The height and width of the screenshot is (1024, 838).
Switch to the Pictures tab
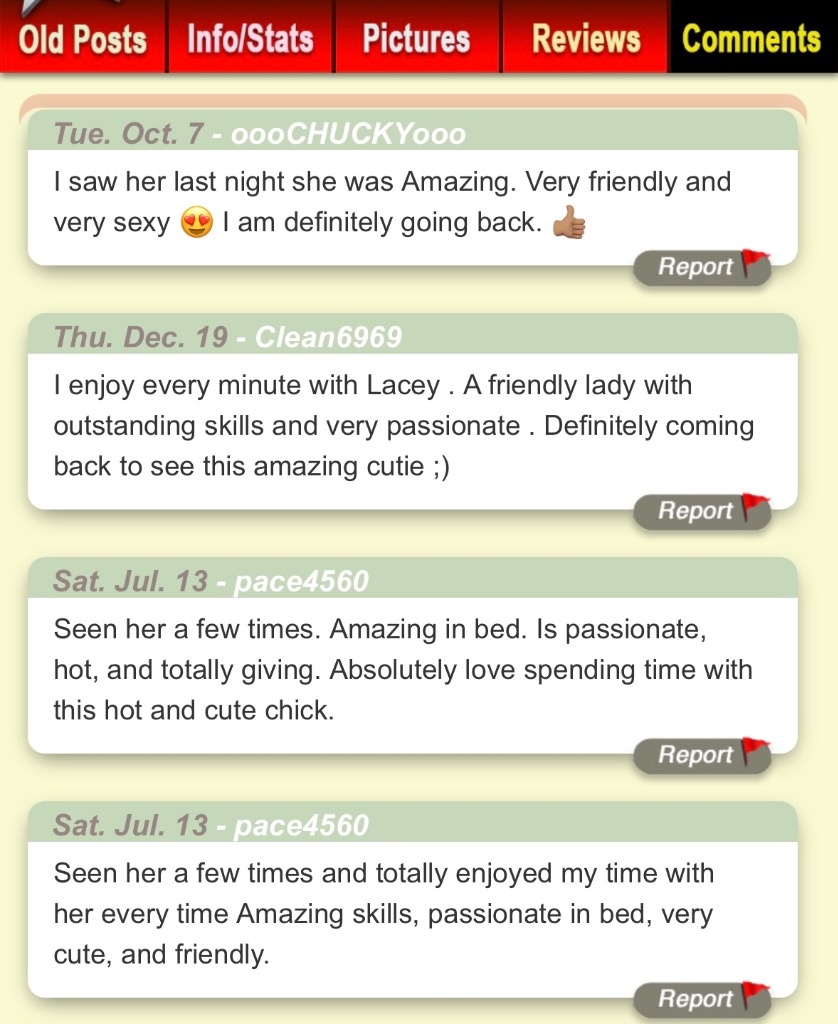[x=416, y=38]
